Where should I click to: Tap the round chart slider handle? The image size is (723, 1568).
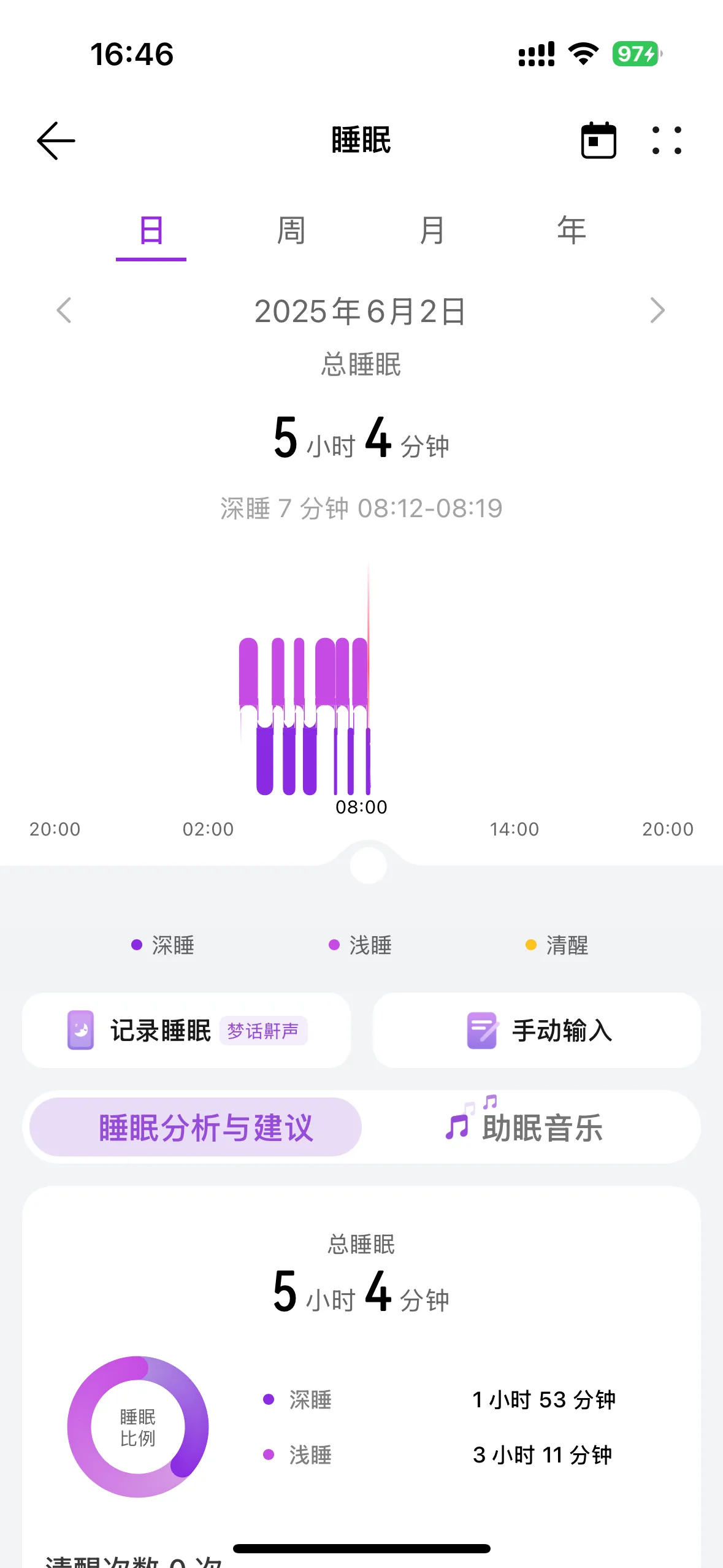[368, 865]
